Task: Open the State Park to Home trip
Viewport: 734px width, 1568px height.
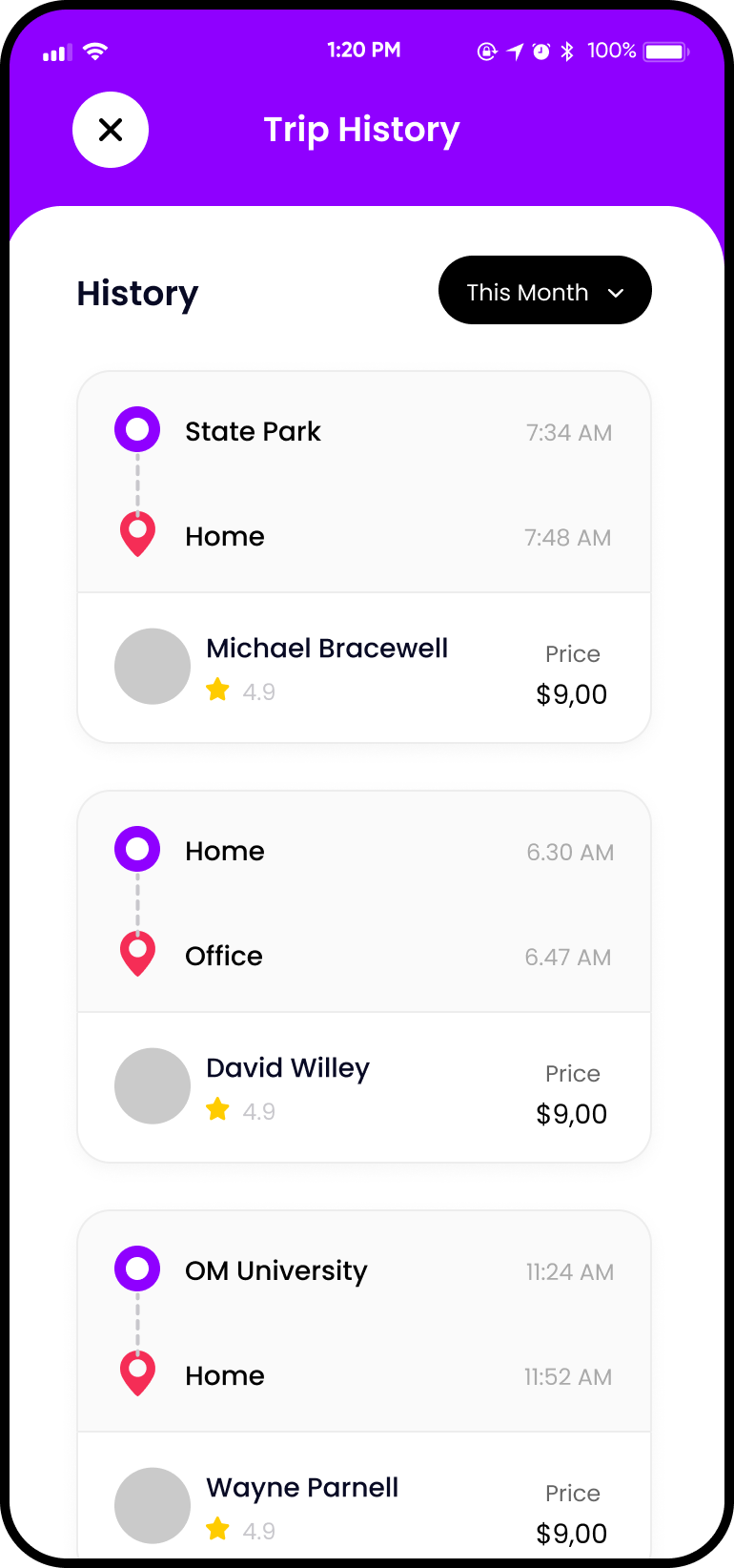Action: coord(364,557)
